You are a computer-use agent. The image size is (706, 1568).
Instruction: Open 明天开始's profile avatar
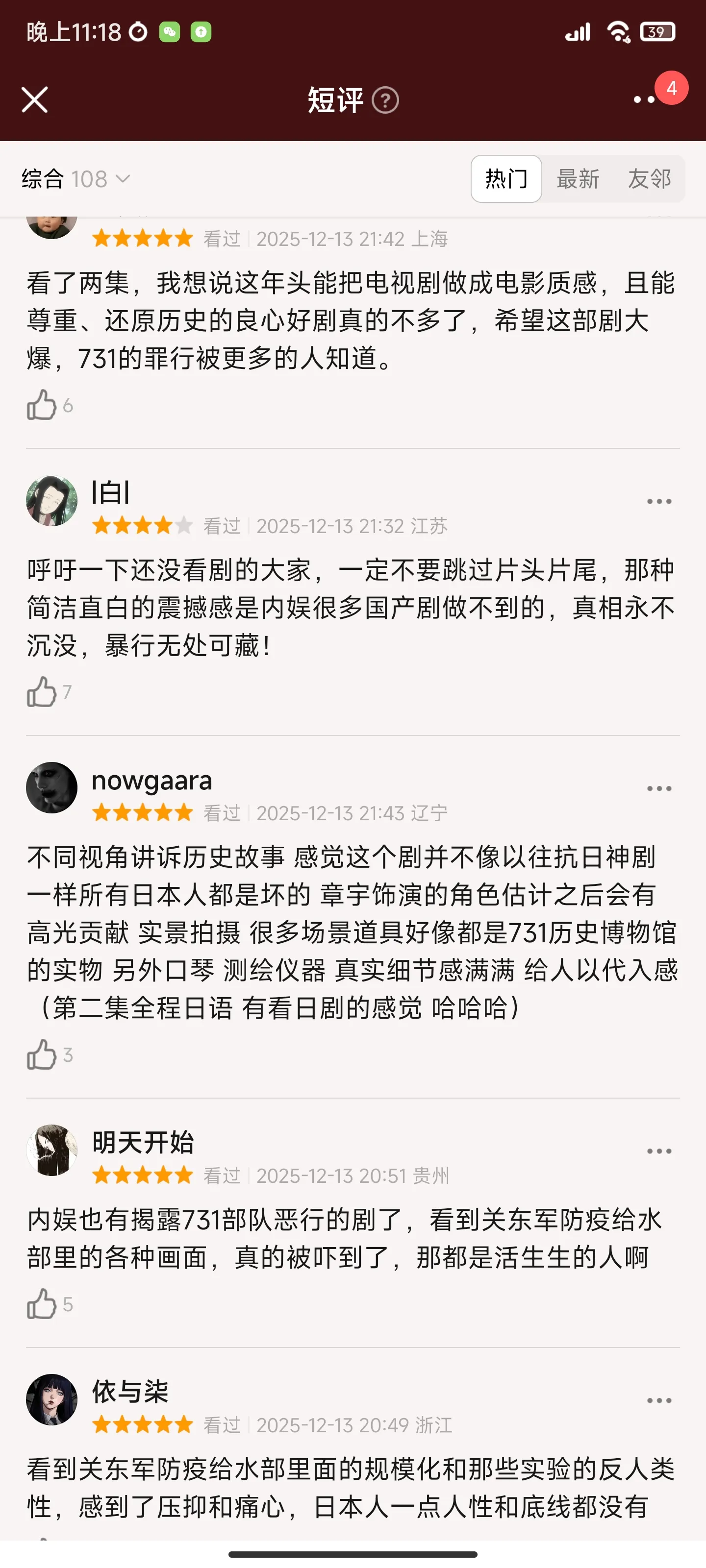(x=52, y=1151)
